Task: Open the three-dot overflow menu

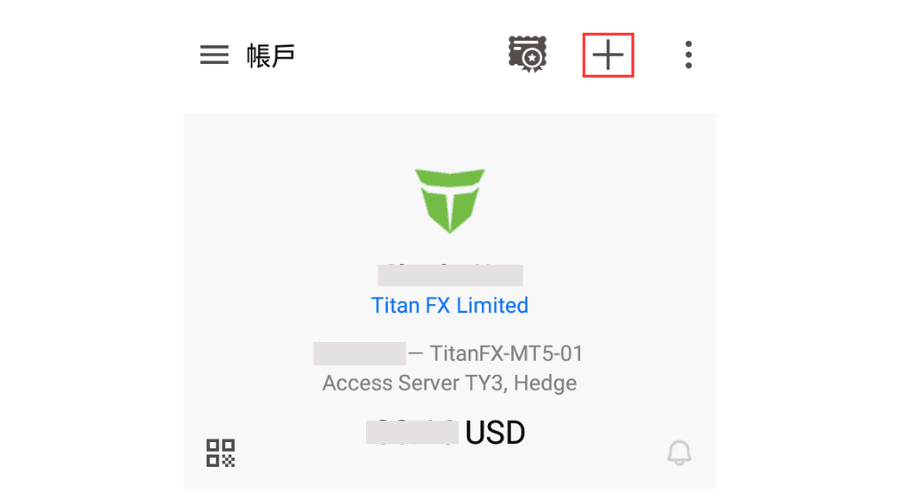Action: (x=688, y=55)
